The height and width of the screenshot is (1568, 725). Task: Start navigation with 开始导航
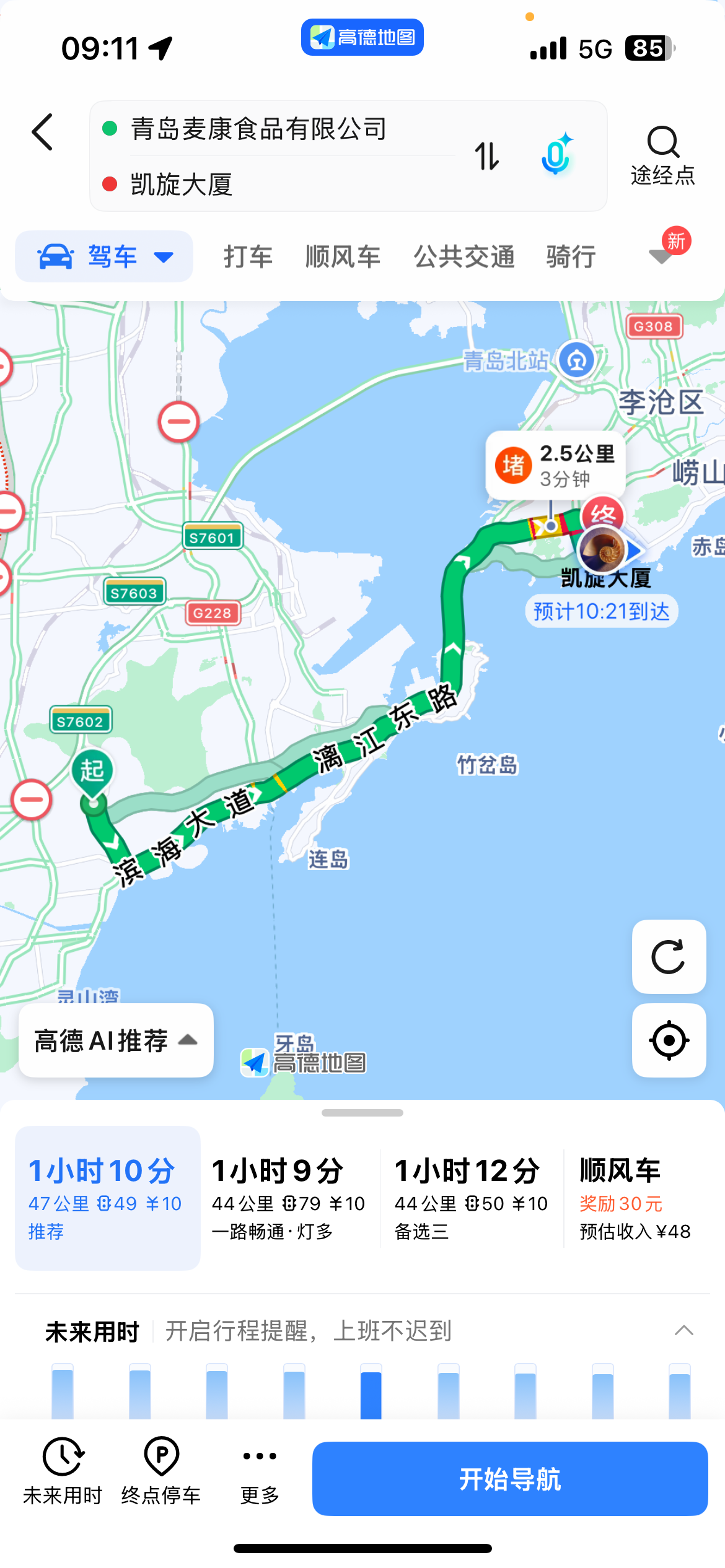510,1479
